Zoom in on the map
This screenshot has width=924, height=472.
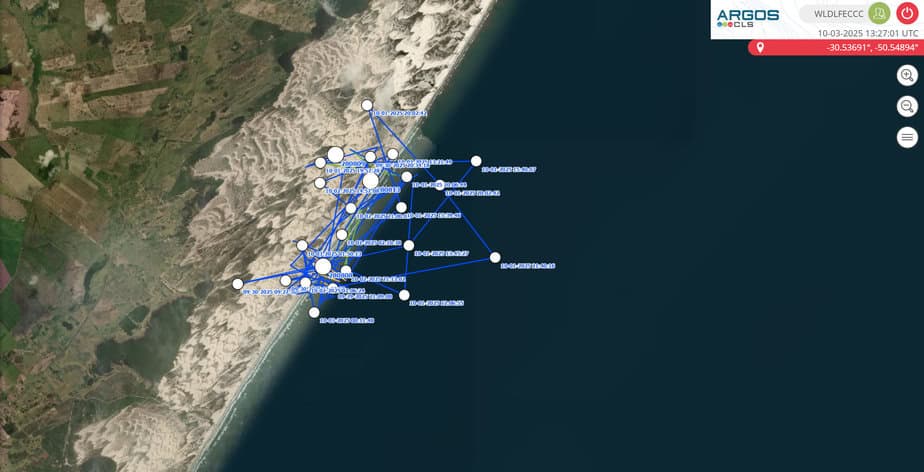[907, 75]
